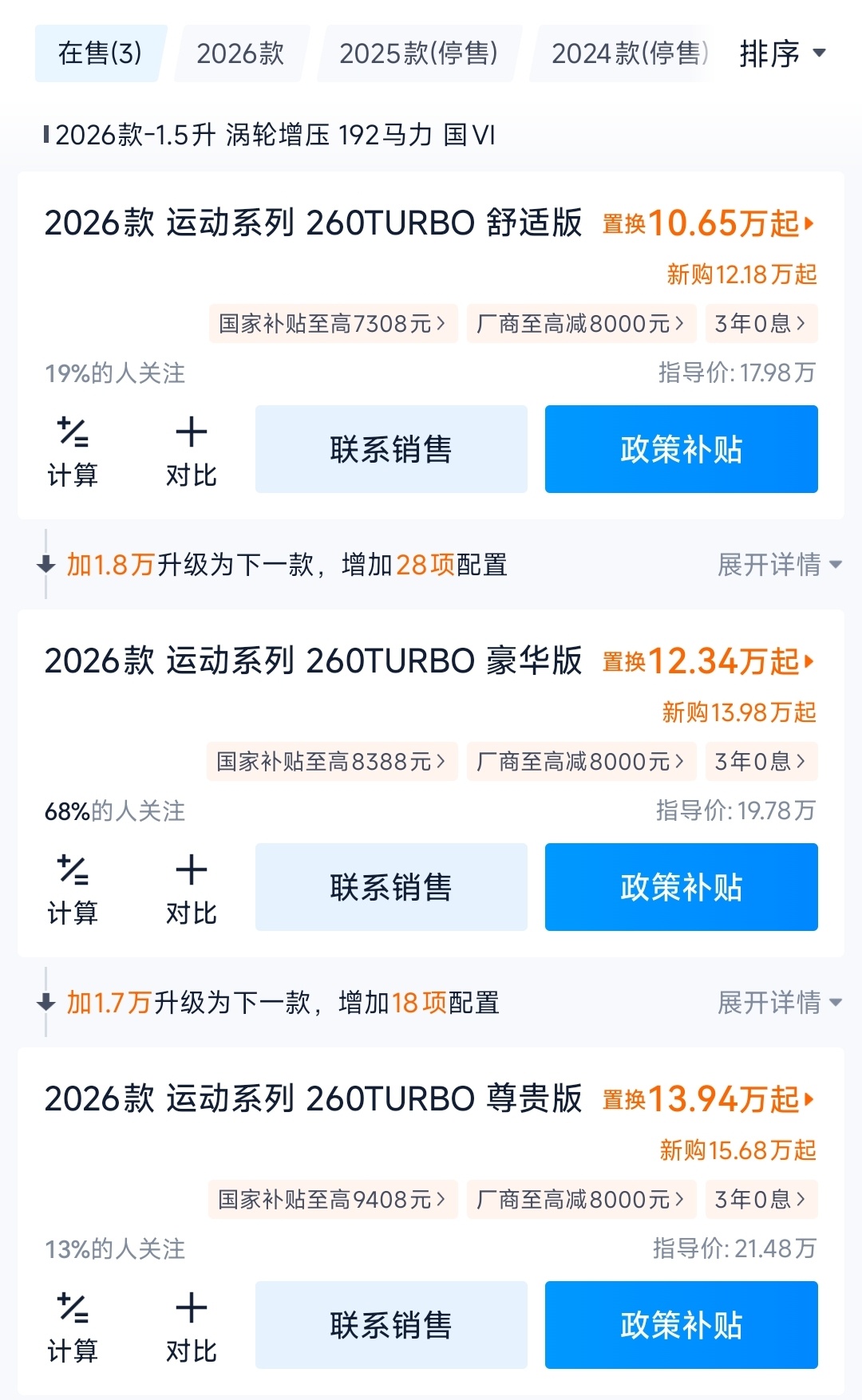Open the 置换13.94万起 price for 尊贵版
This screenshot has width=862, height=1400.
pyautogui.click(x=708, y=1099)
